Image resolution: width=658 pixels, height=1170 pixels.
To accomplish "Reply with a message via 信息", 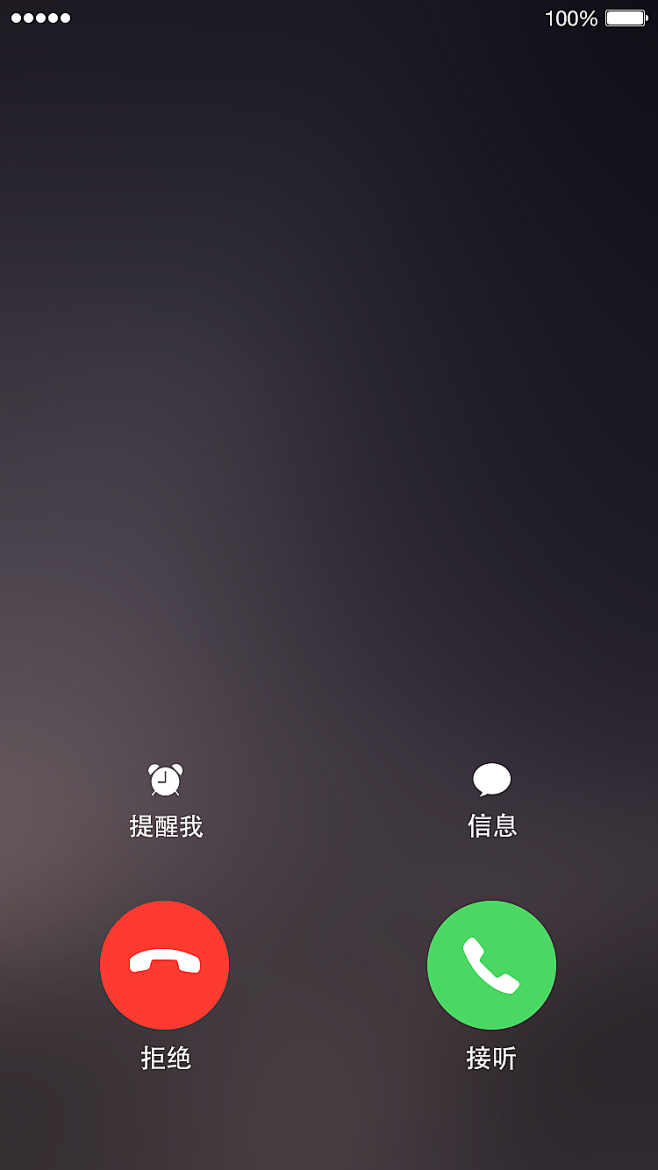I will pos(492,801).
